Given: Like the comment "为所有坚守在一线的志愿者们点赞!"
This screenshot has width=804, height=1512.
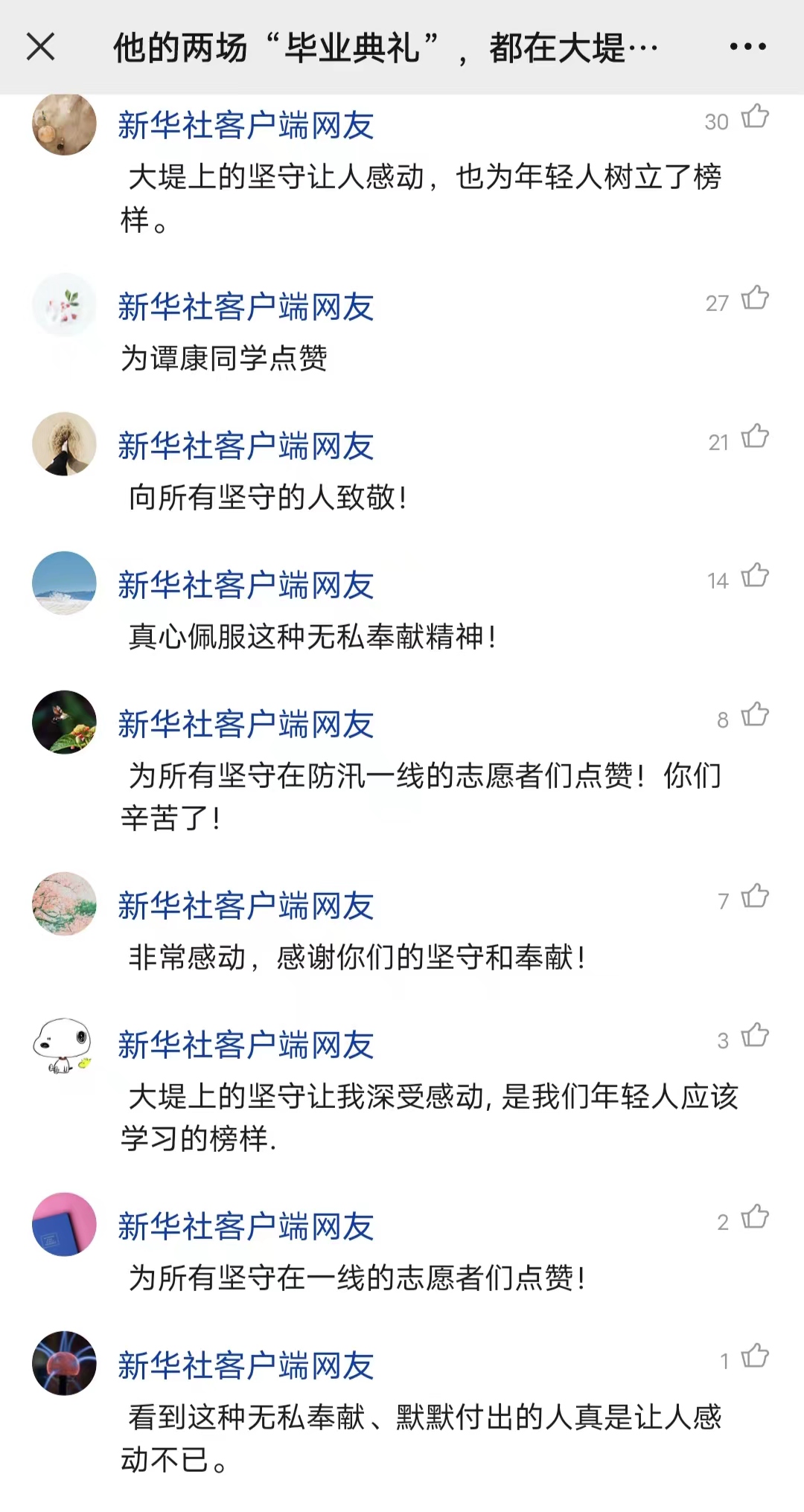Looking at the screenshot, I should coord(755,1217).
